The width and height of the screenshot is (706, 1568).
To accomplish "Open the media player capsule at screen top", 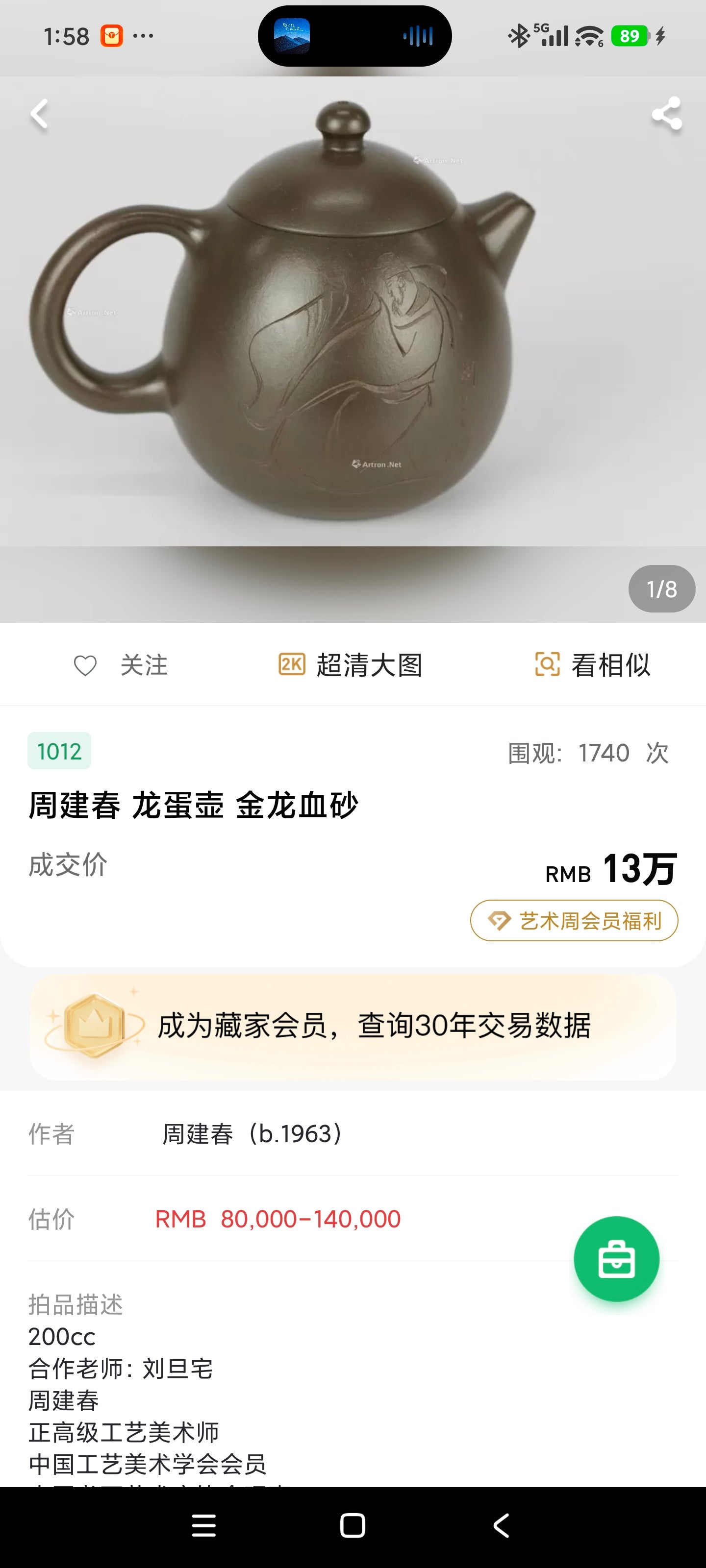I will coord(353,38).
